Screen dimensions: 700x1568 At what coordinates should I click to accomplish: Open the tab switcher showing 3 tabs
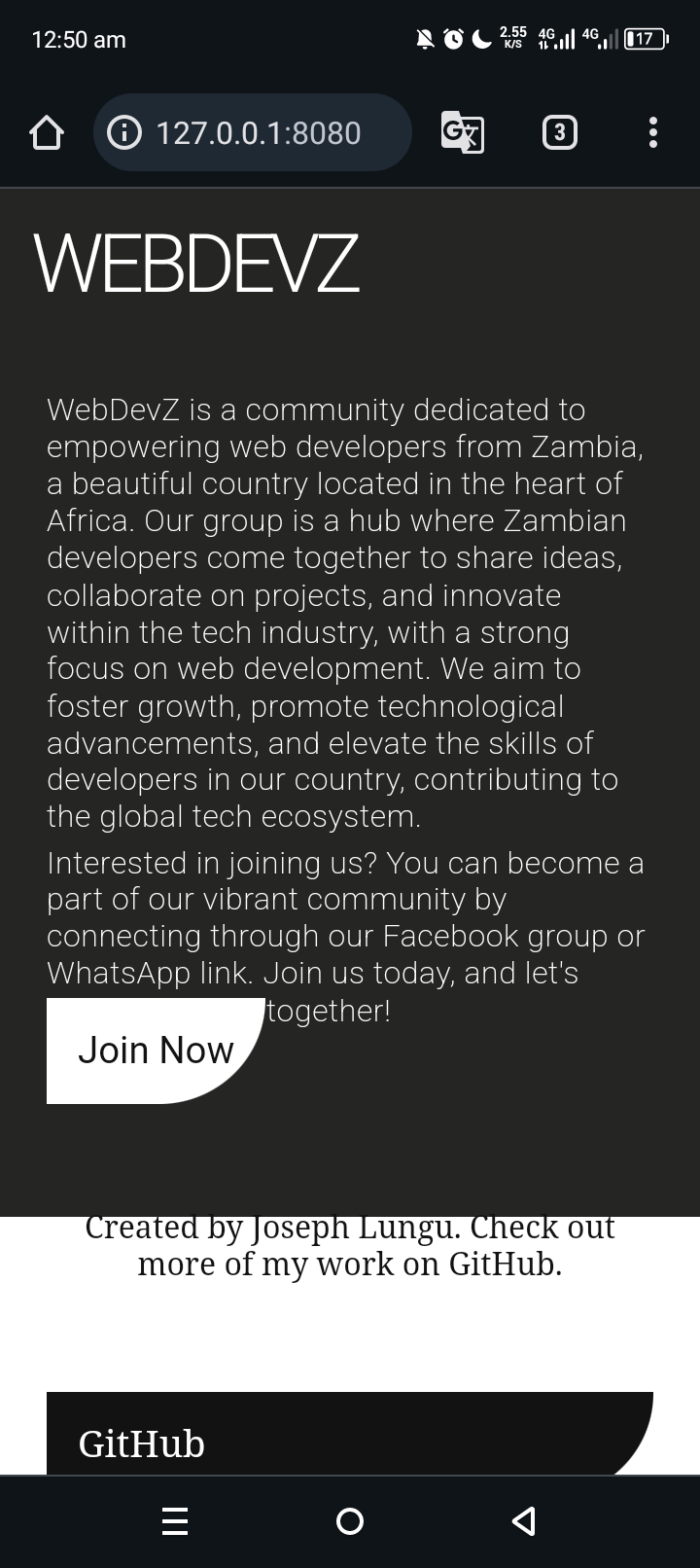[559, 132]
